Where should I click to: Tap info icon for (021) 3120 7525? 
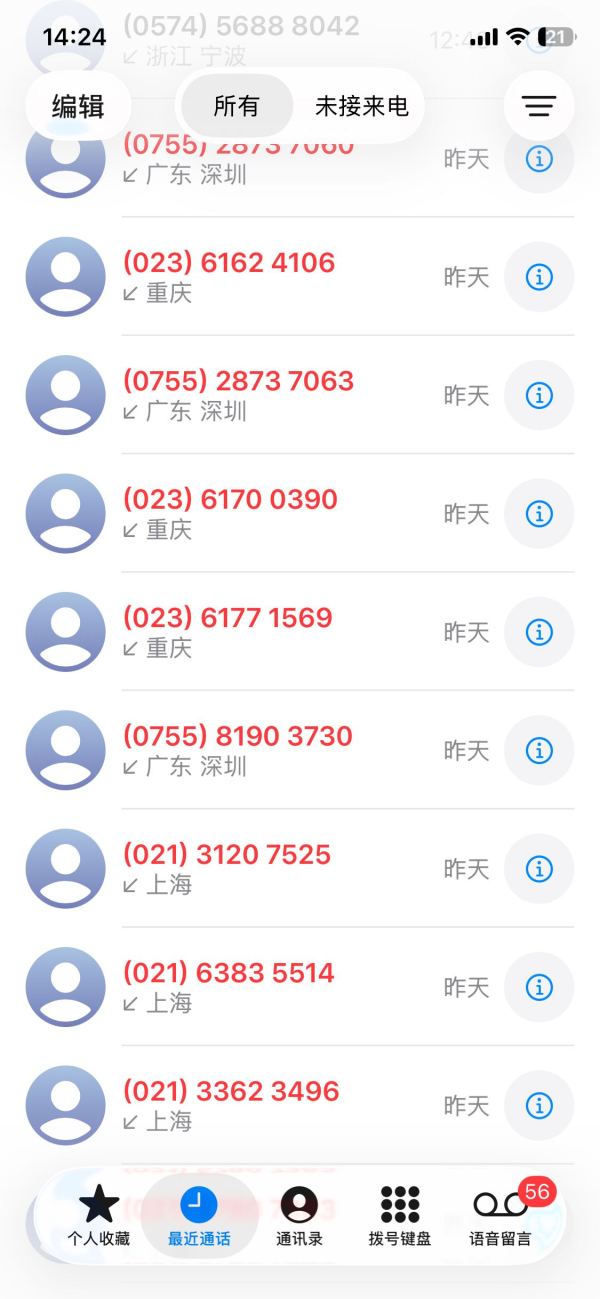(539, 869)
